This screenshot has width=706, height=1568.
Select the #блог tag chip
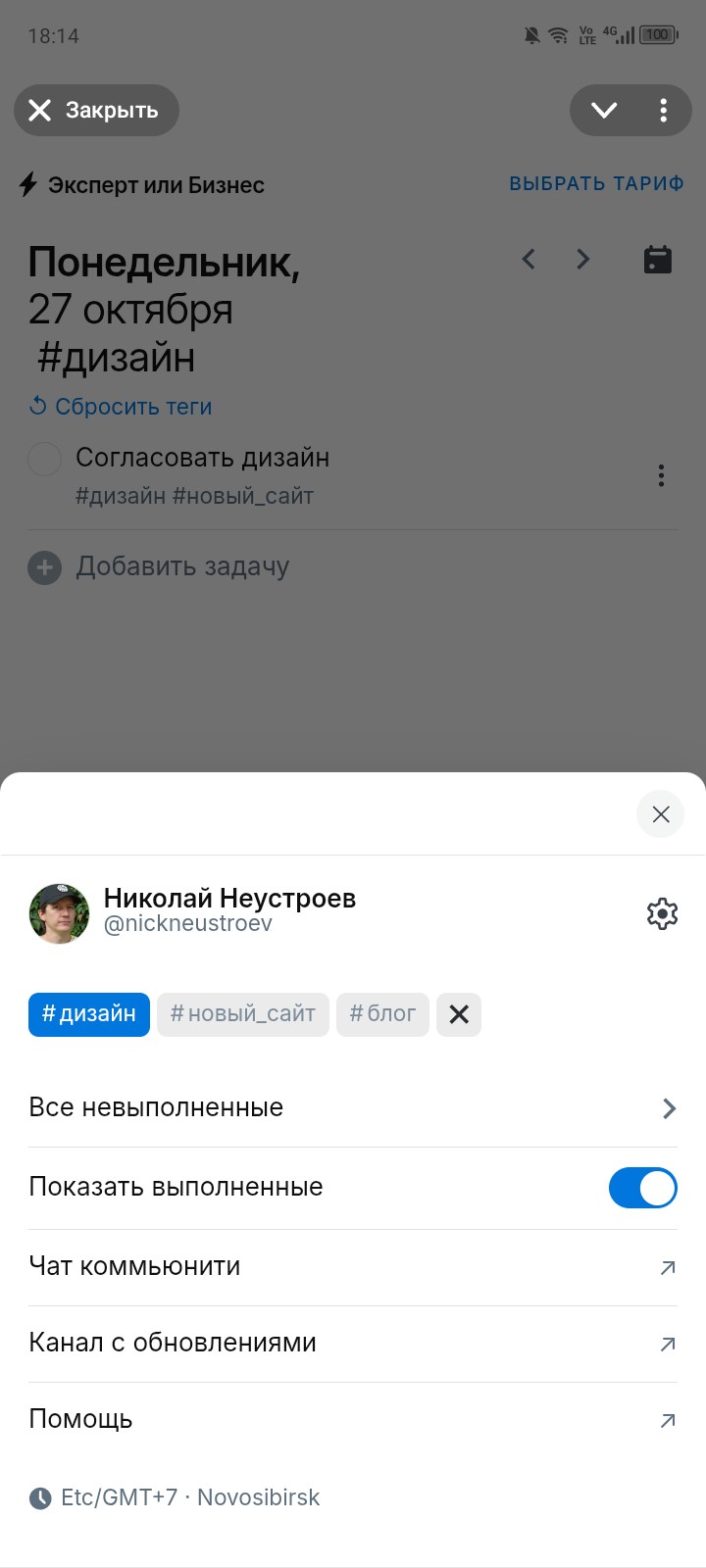tap(382, 1014)
